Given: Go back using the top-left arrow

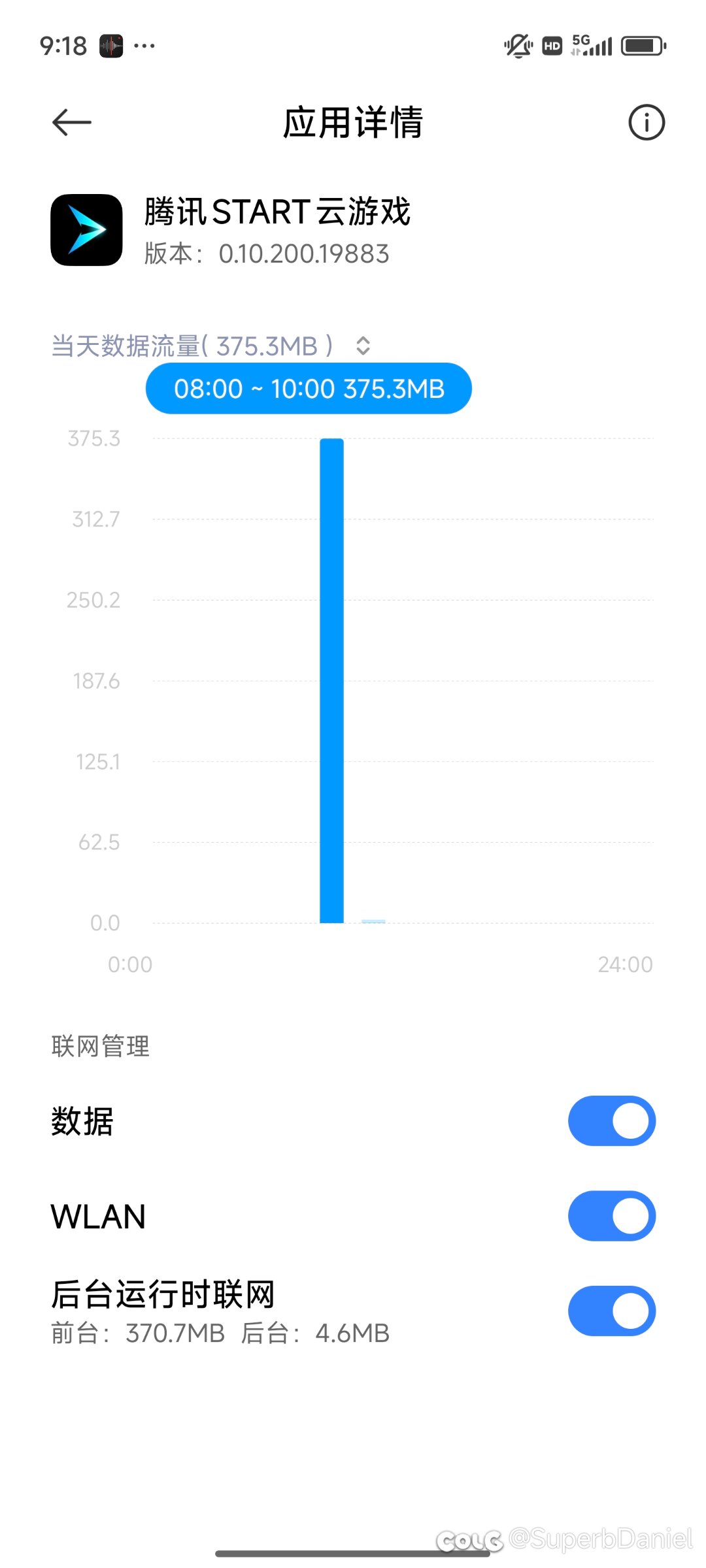Looking at the screenshot, I should (71, 122).
